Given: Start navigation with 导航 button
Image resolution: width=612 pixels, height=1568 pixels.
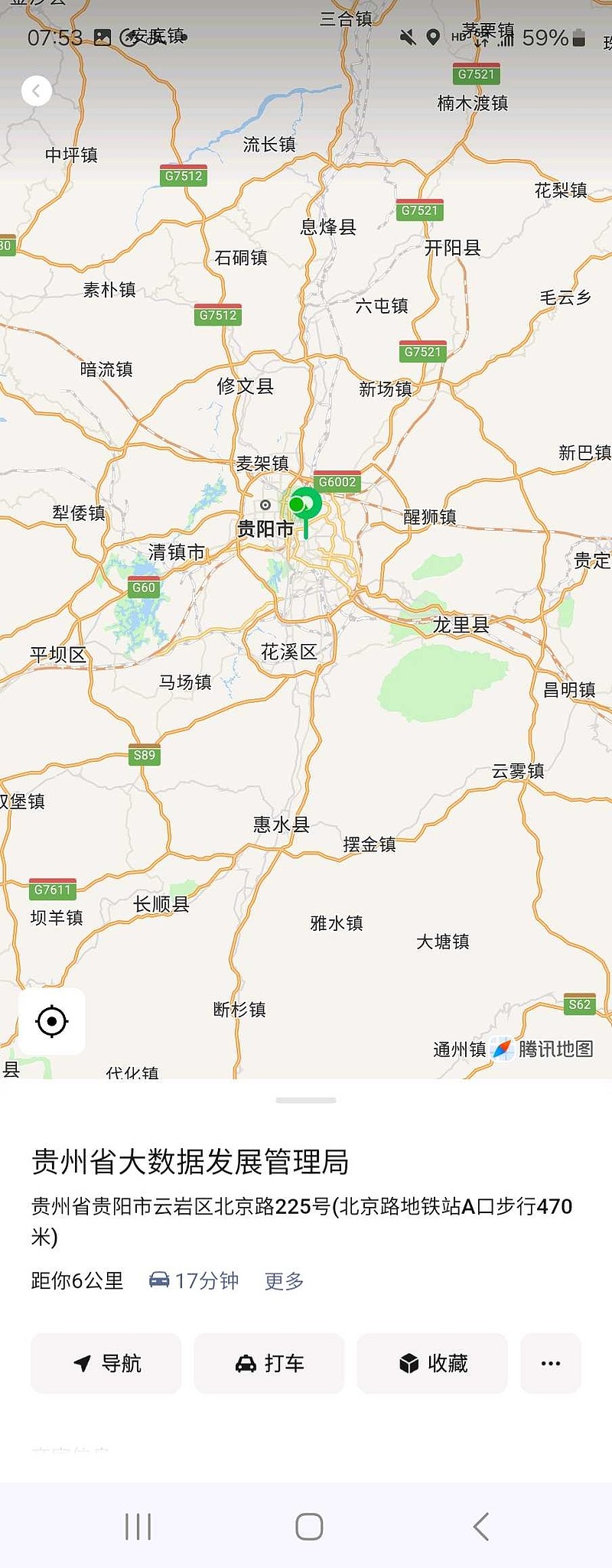Looking at the screenshot, I should click(x=106, y=1363).
